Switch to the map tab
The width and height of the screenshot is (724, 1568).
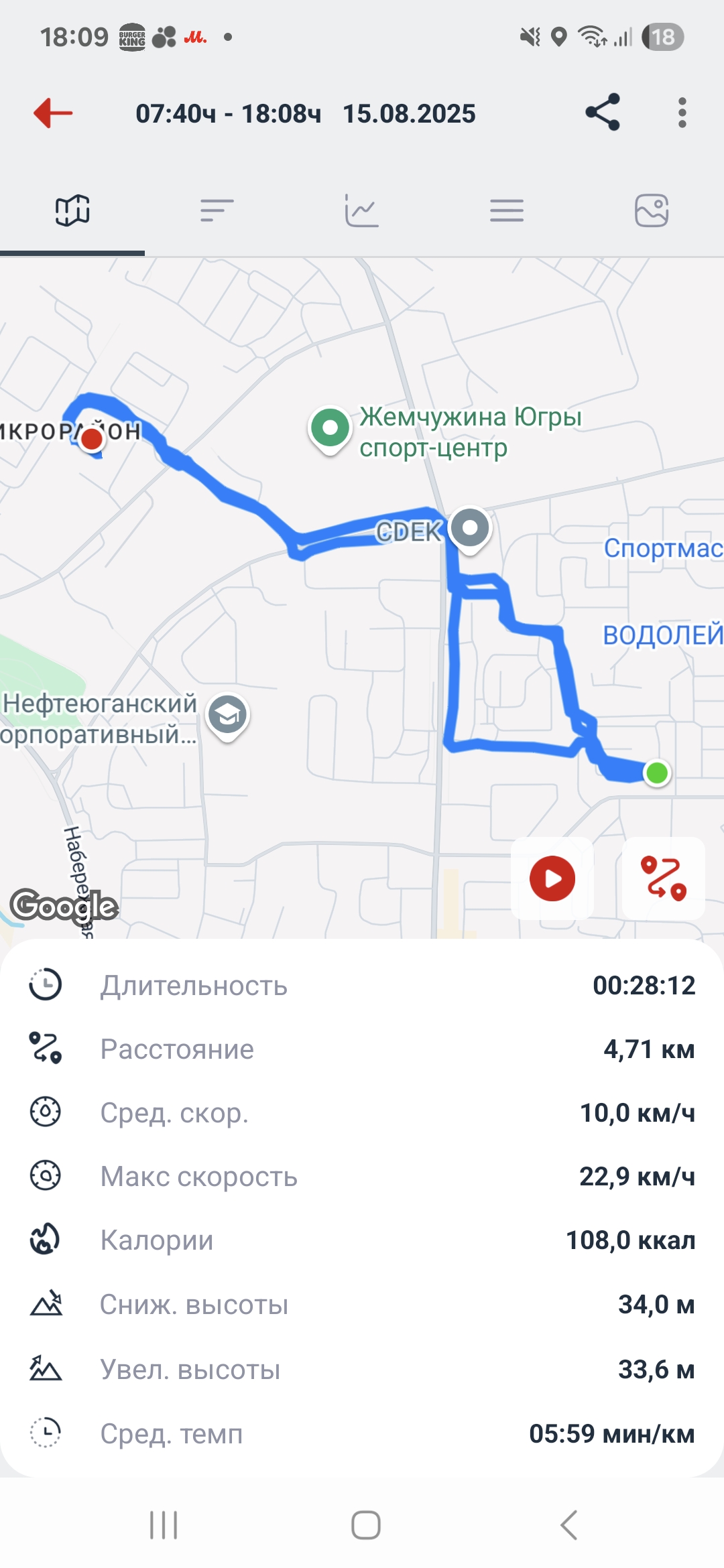[x=72, y=210]
